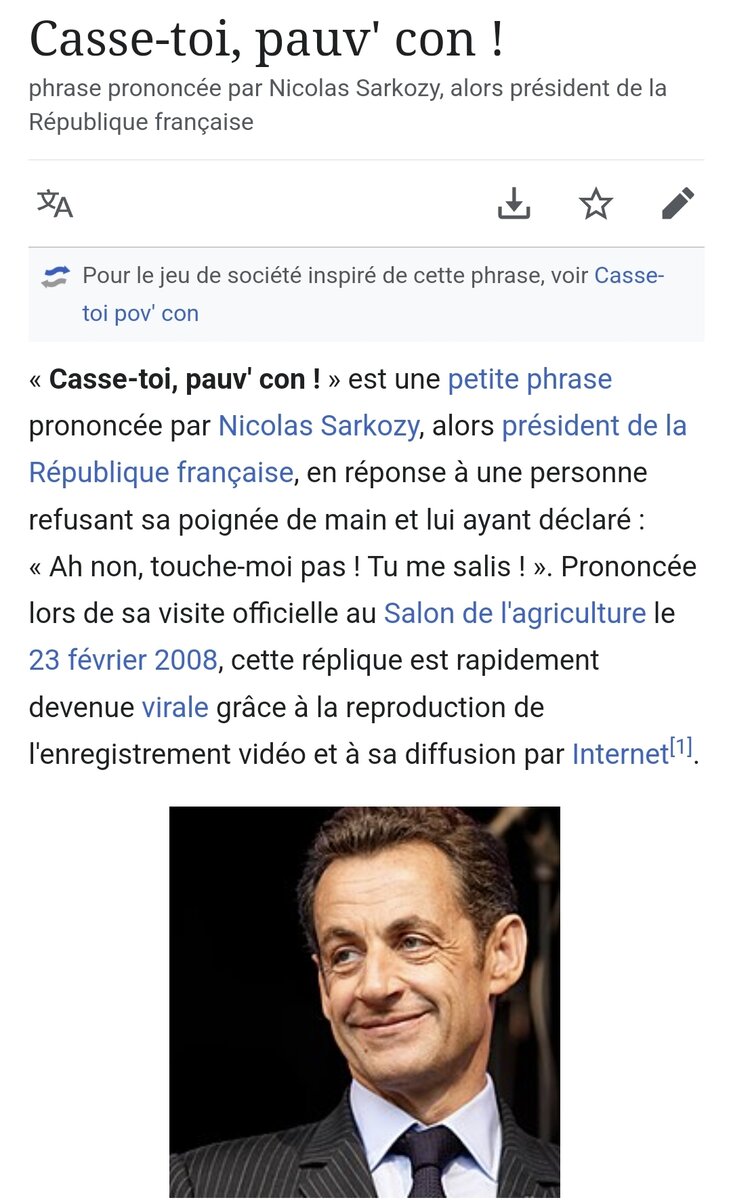Screen dimensions: 731x1200
Task: Edit the article with pencil icon
Action: click(677, 204)
